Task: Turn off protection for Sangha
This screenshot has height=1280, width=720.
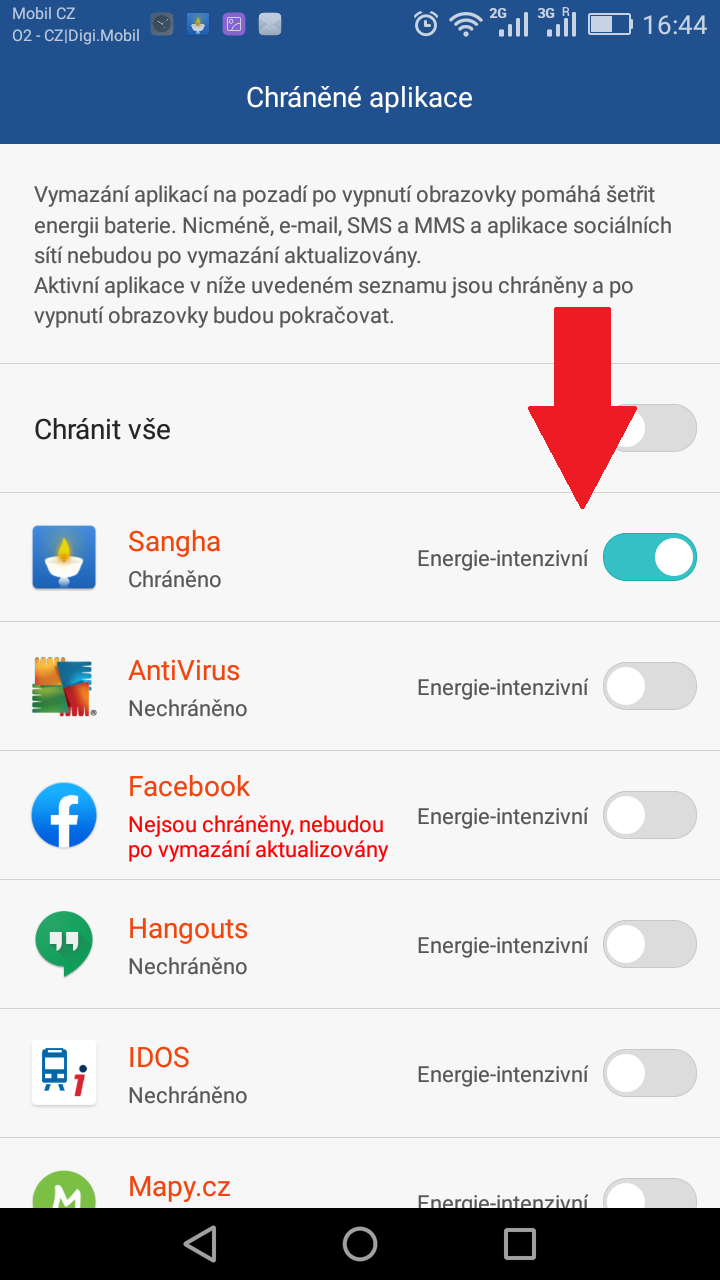Action: (x=650, y=557)
